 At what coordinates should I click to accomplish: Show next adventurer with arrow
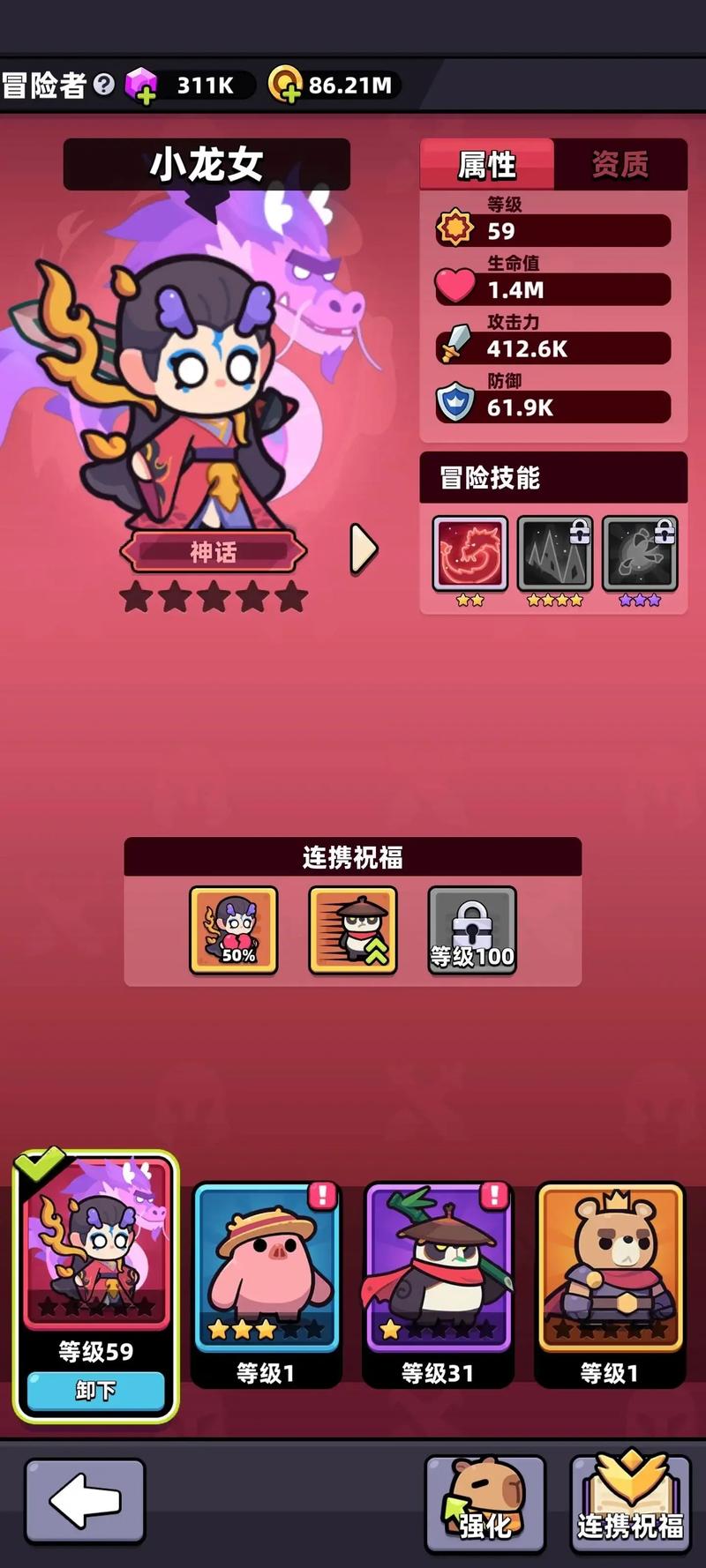[363, 549]
